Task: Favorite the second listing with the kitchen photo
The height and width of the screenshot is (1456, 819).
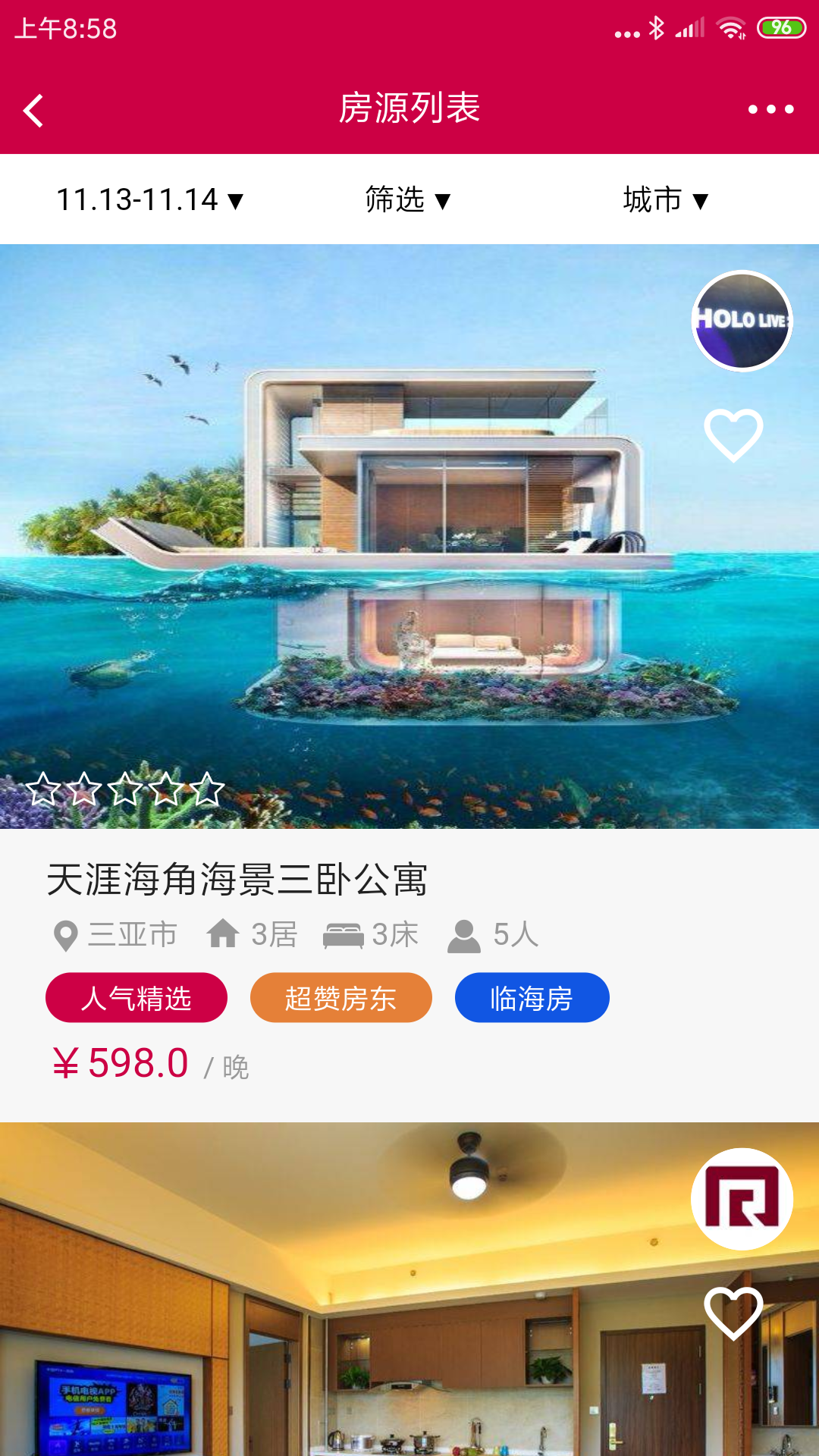Action: pyautogui.click(x=733, y=1313)
